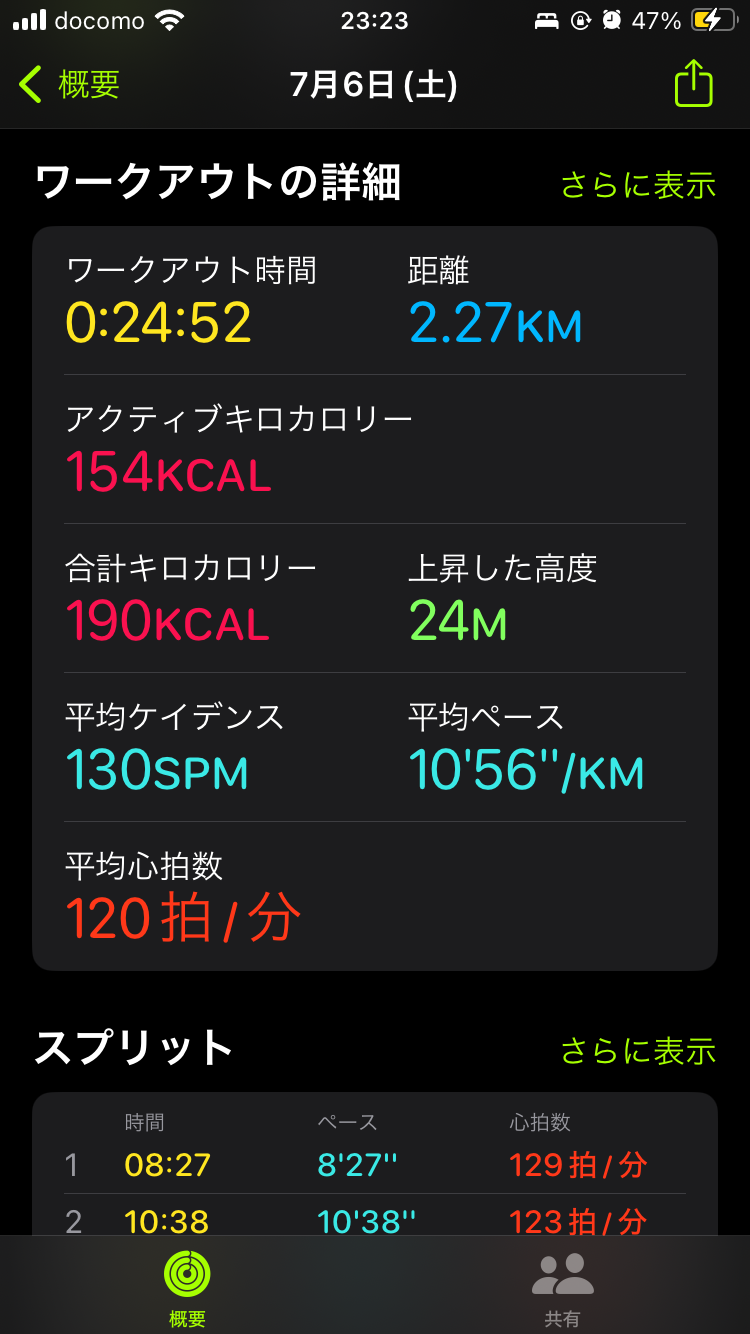Share this workout summary
The height and width of the screenshot is (1334, 750).
[x=694, y=83]
